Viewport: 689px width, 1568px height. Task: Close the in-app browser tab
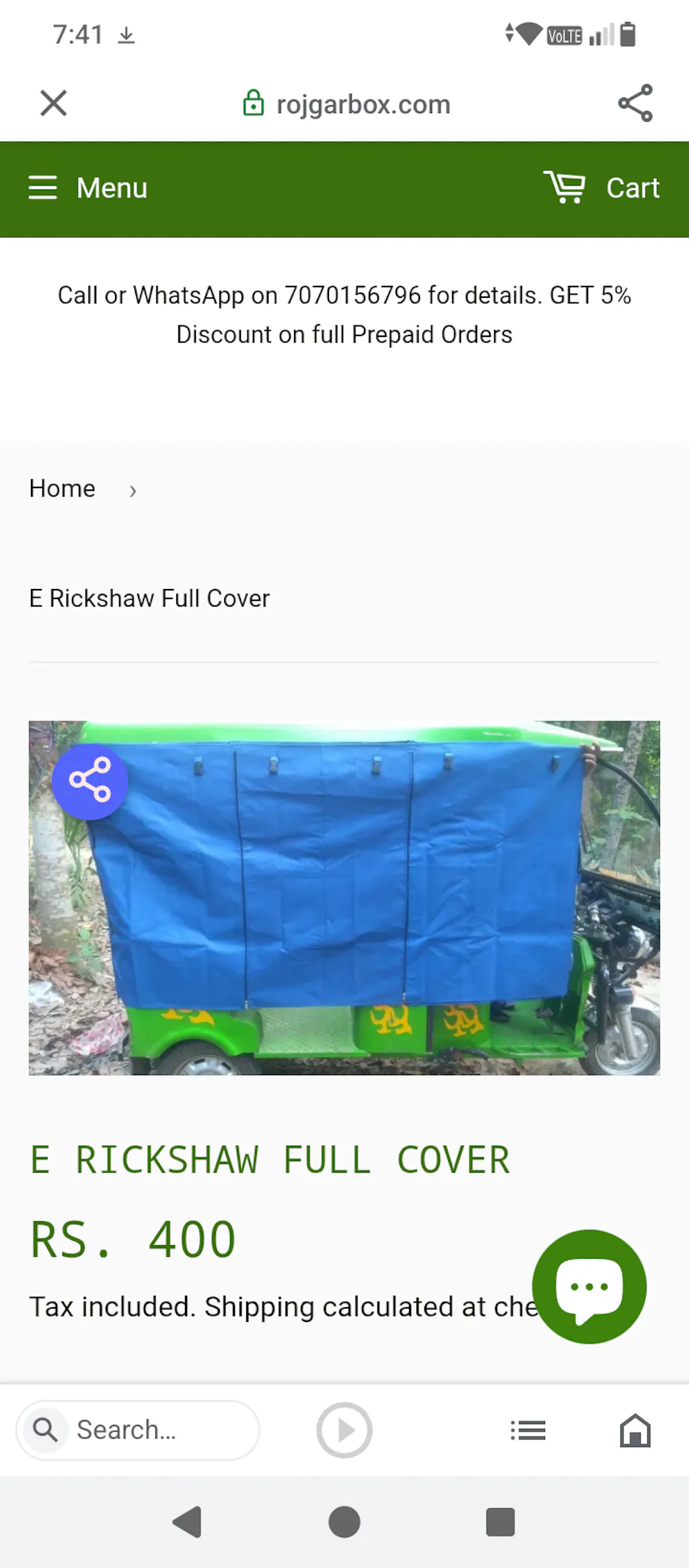54,104
